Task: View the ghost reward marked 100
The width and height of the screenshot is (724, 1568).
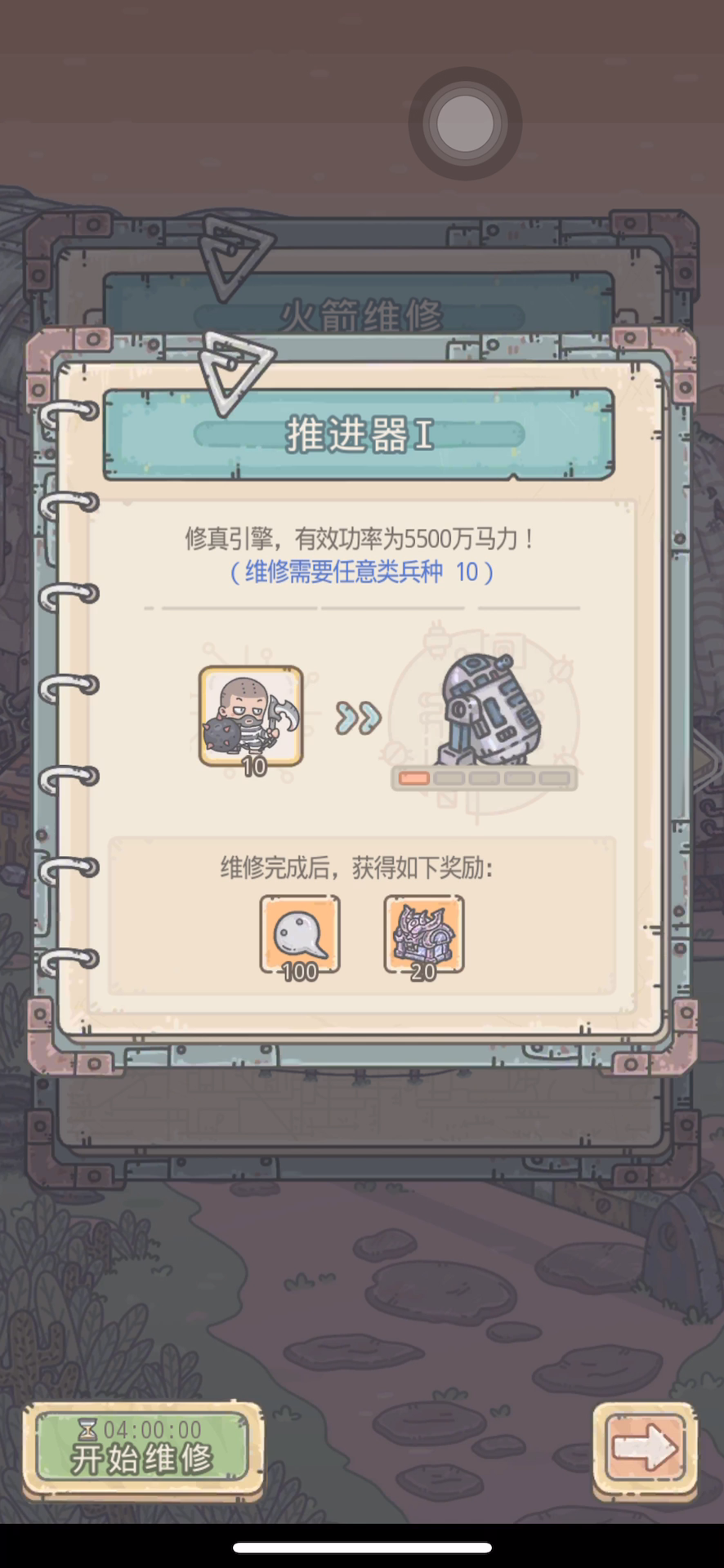Action: 300,934
